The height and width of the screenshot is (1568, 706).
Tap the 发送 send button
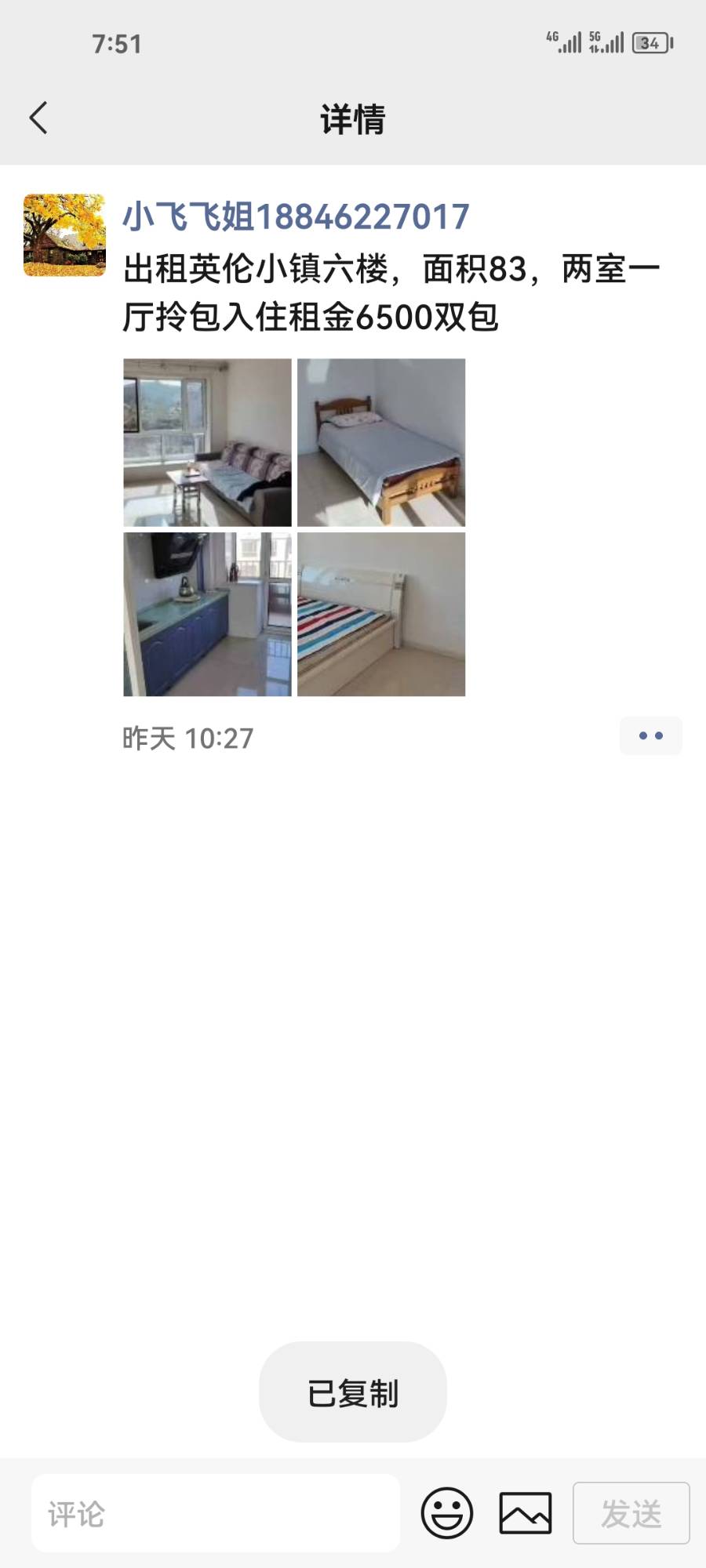[631, 1513]
